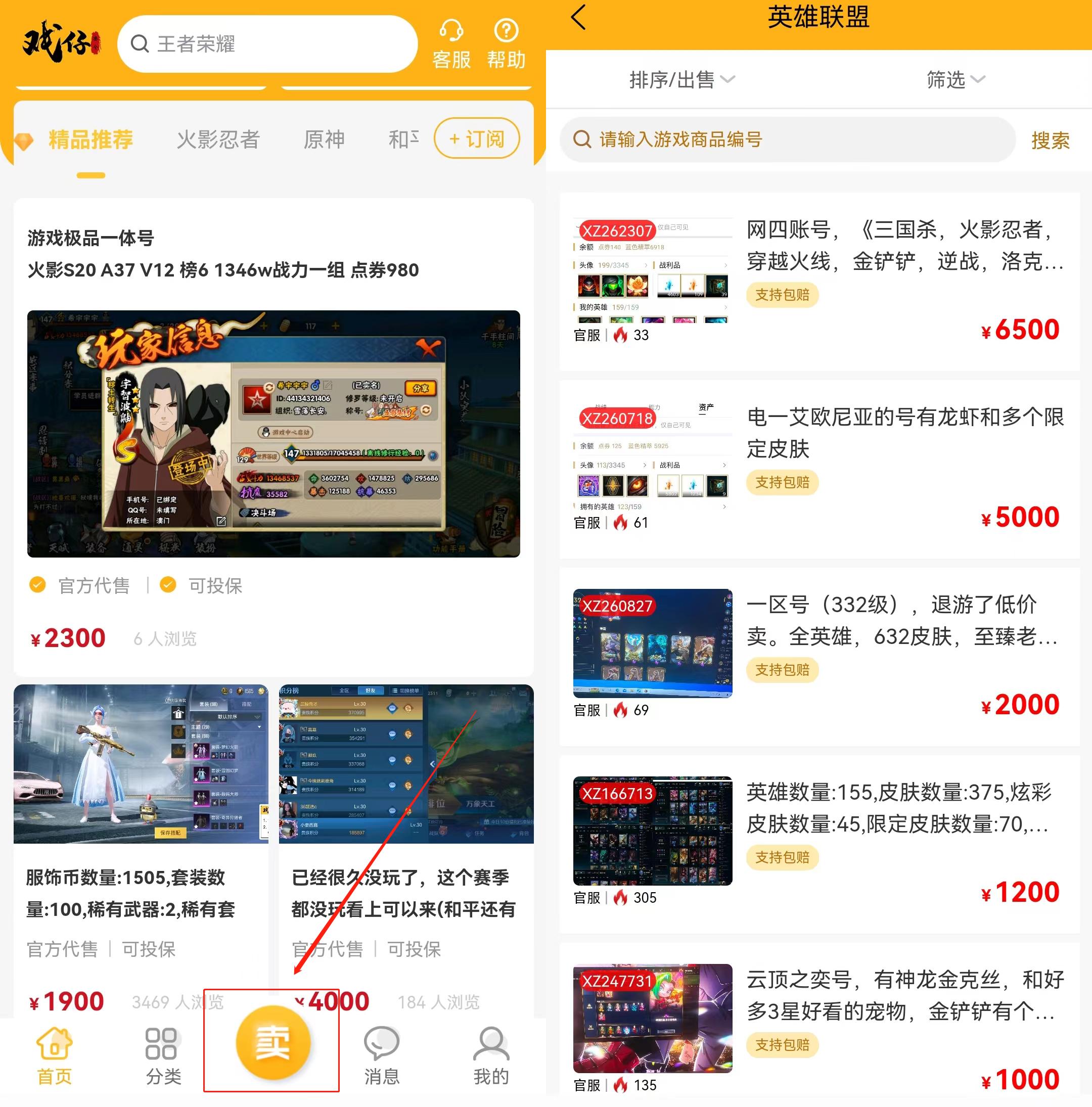
Task: Switch to the 火影忍者 tab
Action: coord(218,139)
